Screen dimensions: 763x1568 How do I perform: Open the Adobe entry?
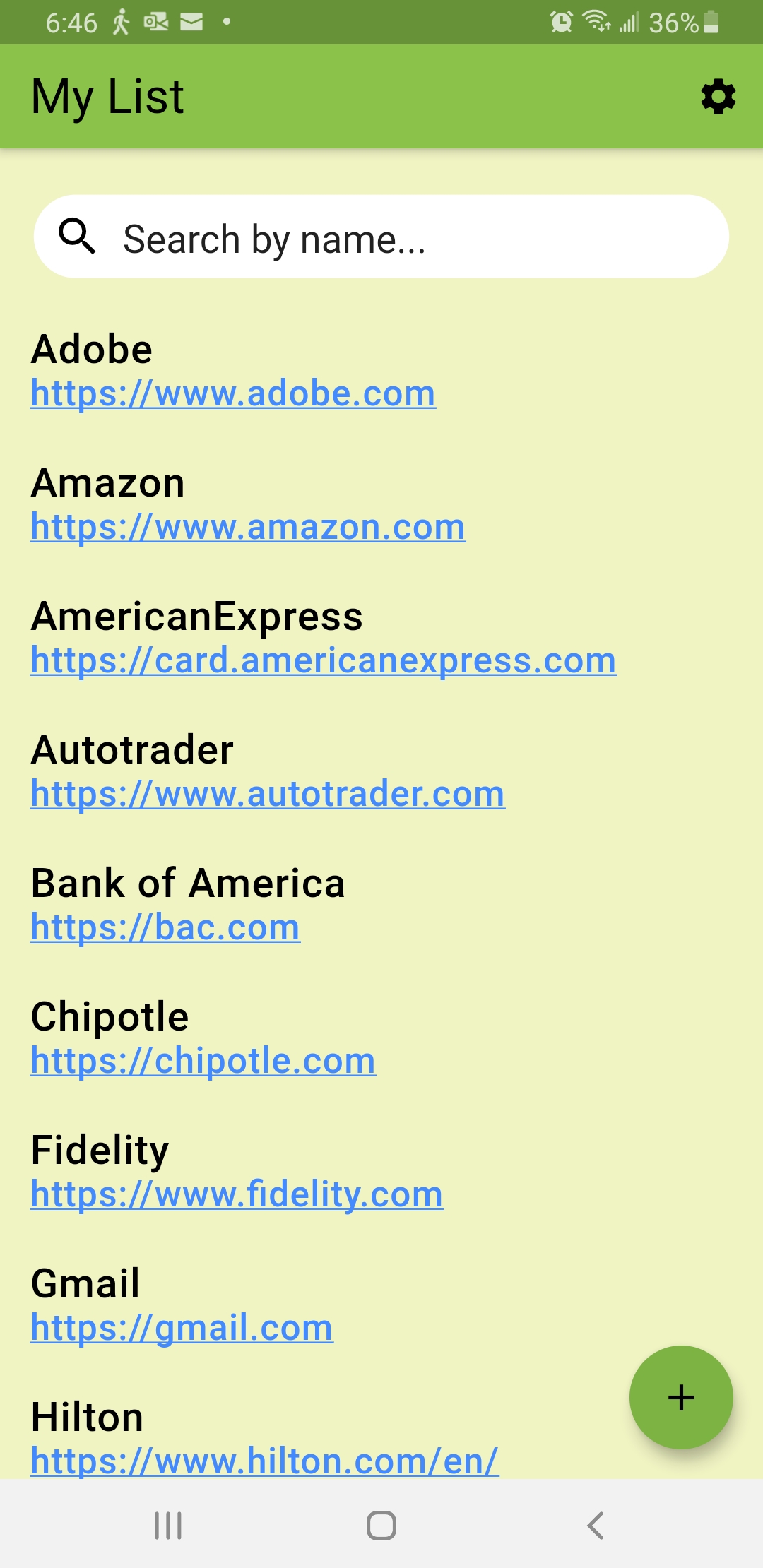pyautogui.click(x=92, y=350)
